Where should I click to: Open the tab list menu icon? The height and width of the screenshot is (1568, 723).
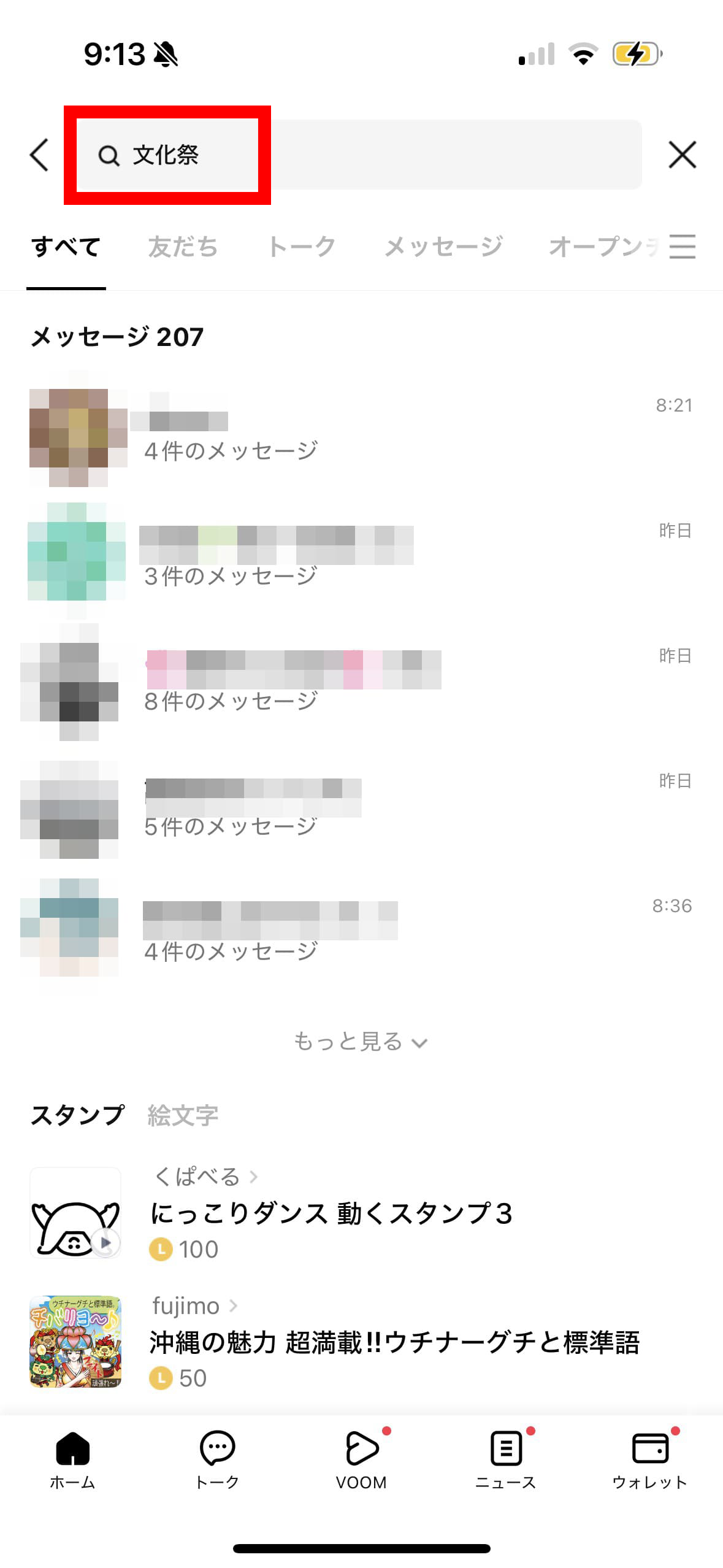point(682,247)
